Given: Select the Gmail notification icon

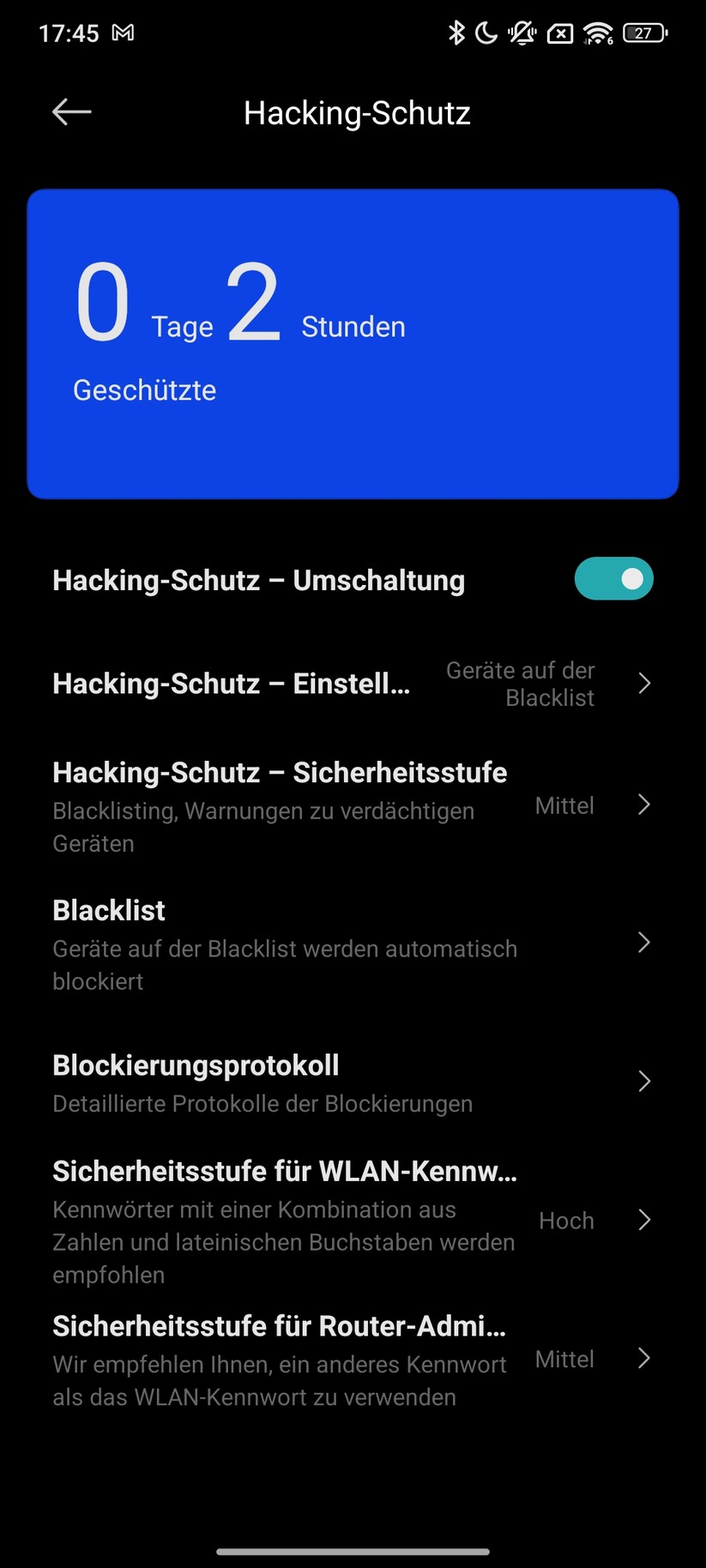Looking at the screenshot, I should (x=123, y=32).
